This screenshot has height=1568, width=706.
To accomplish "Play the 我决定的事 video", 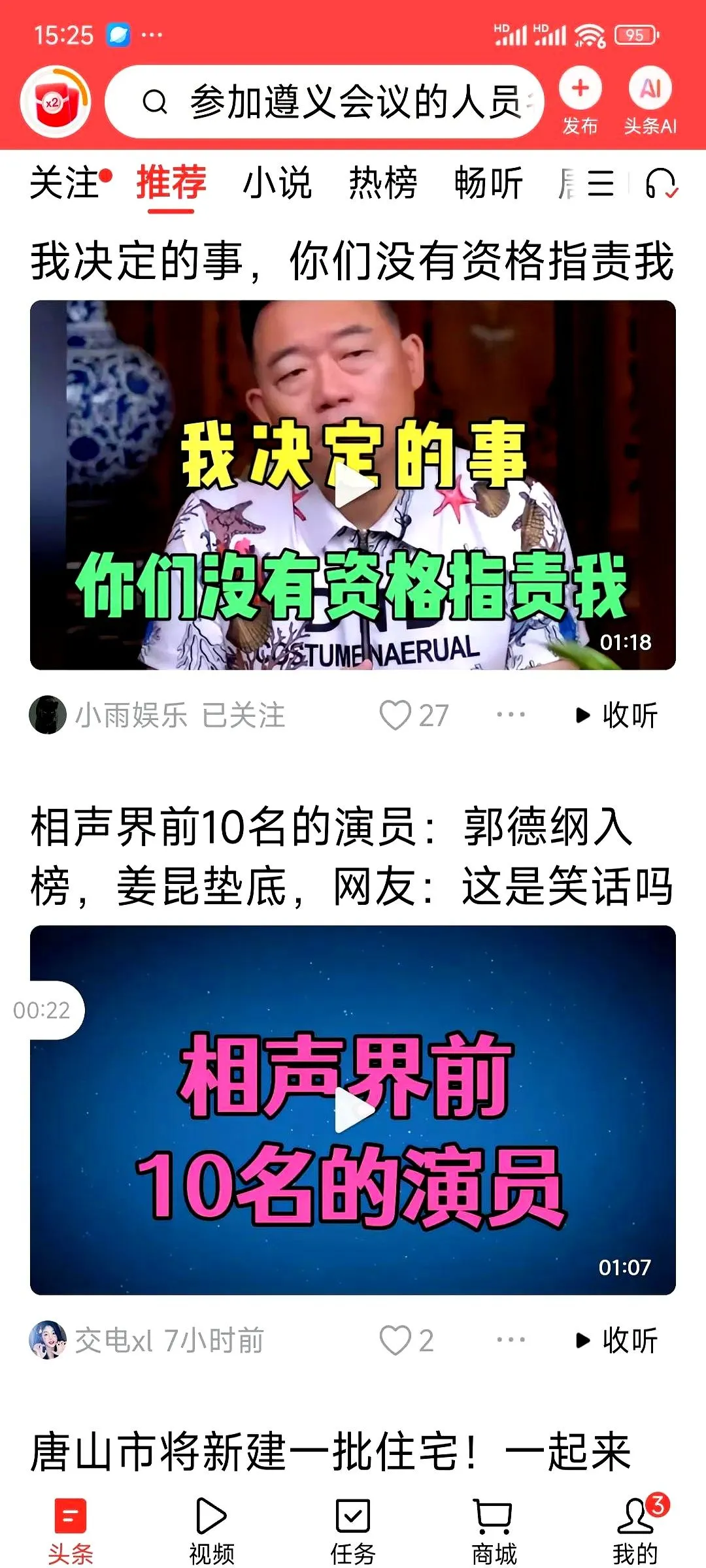I will coord(353,485).
